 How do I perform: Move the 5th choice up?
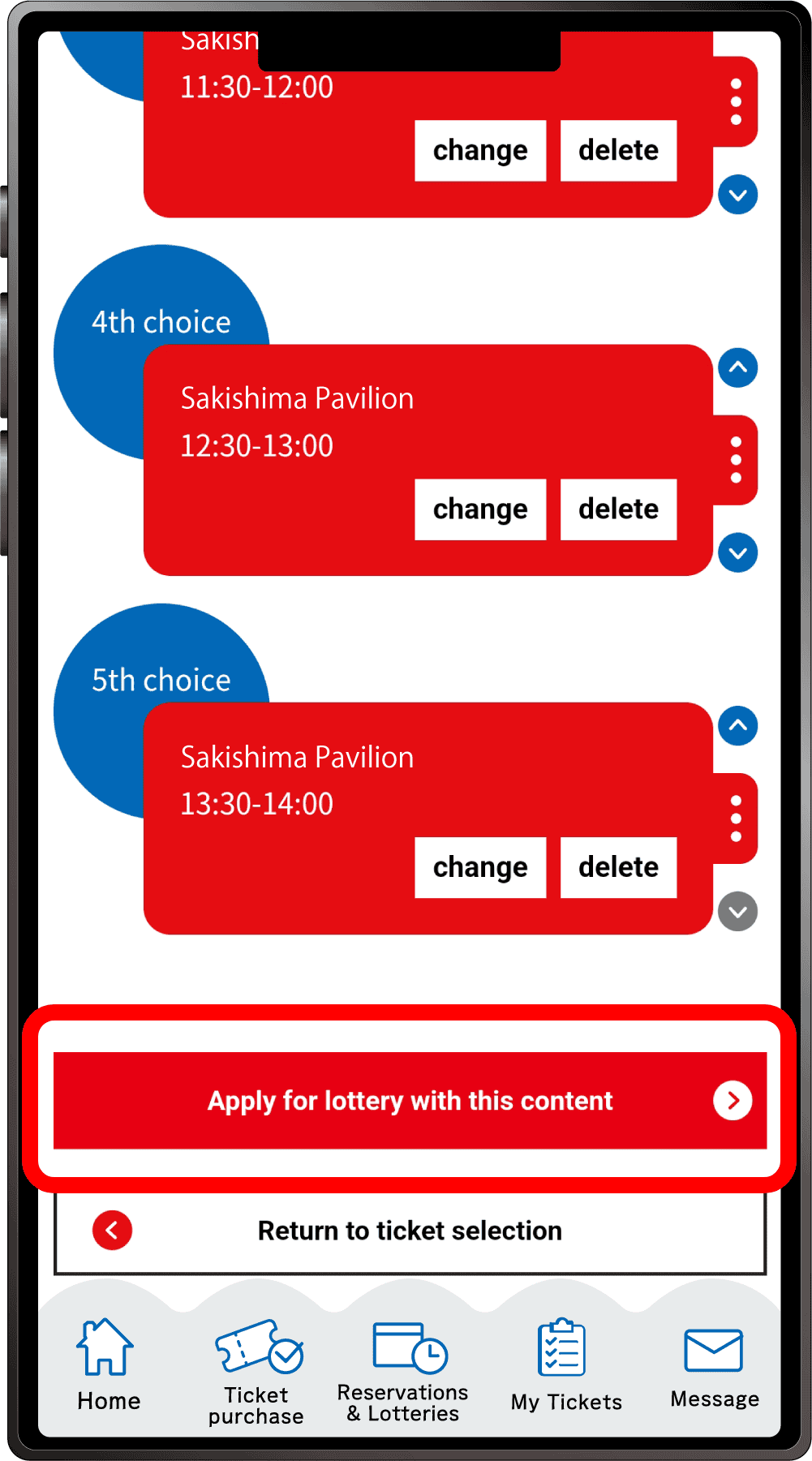tap(738, 726)
